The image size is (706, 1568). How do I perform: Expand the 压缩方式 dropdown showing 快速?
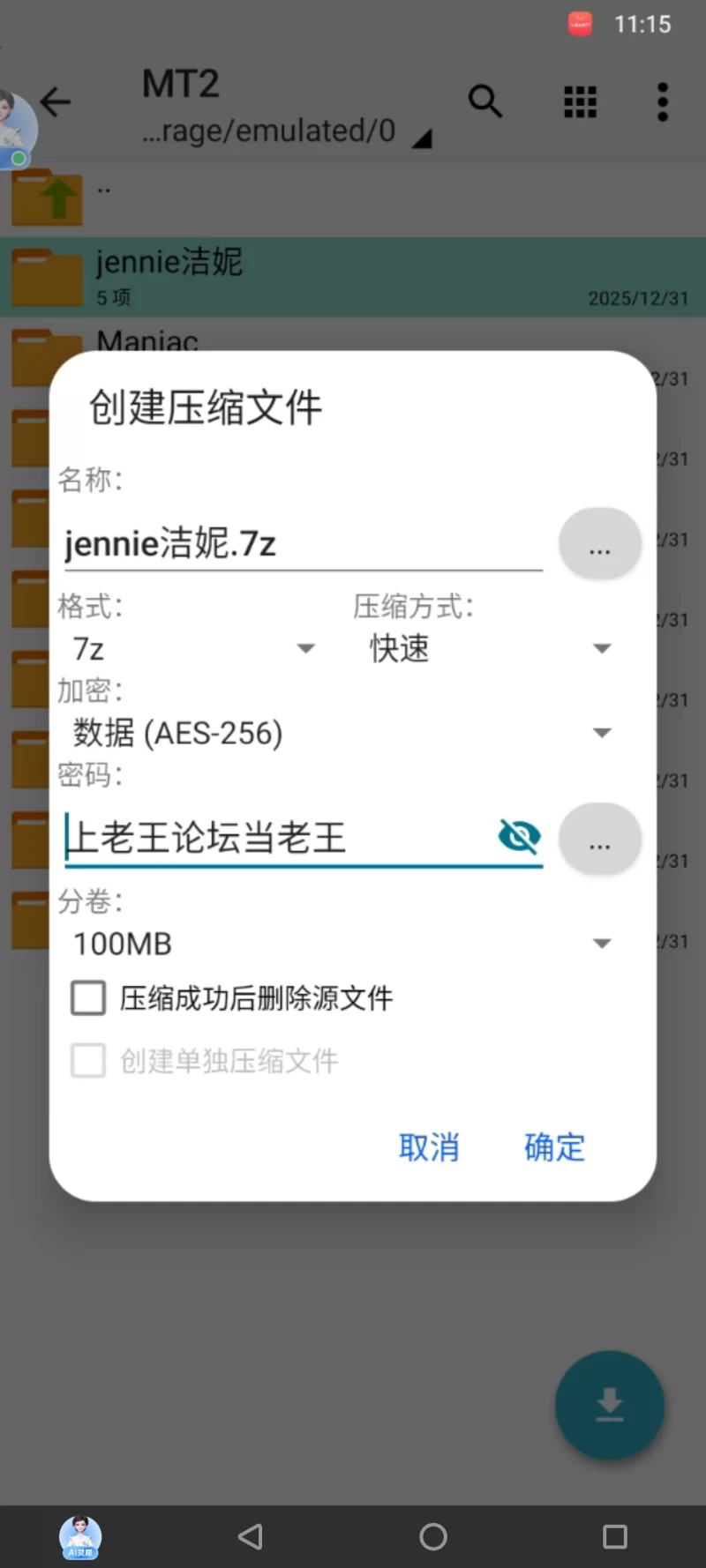point(490,649)
